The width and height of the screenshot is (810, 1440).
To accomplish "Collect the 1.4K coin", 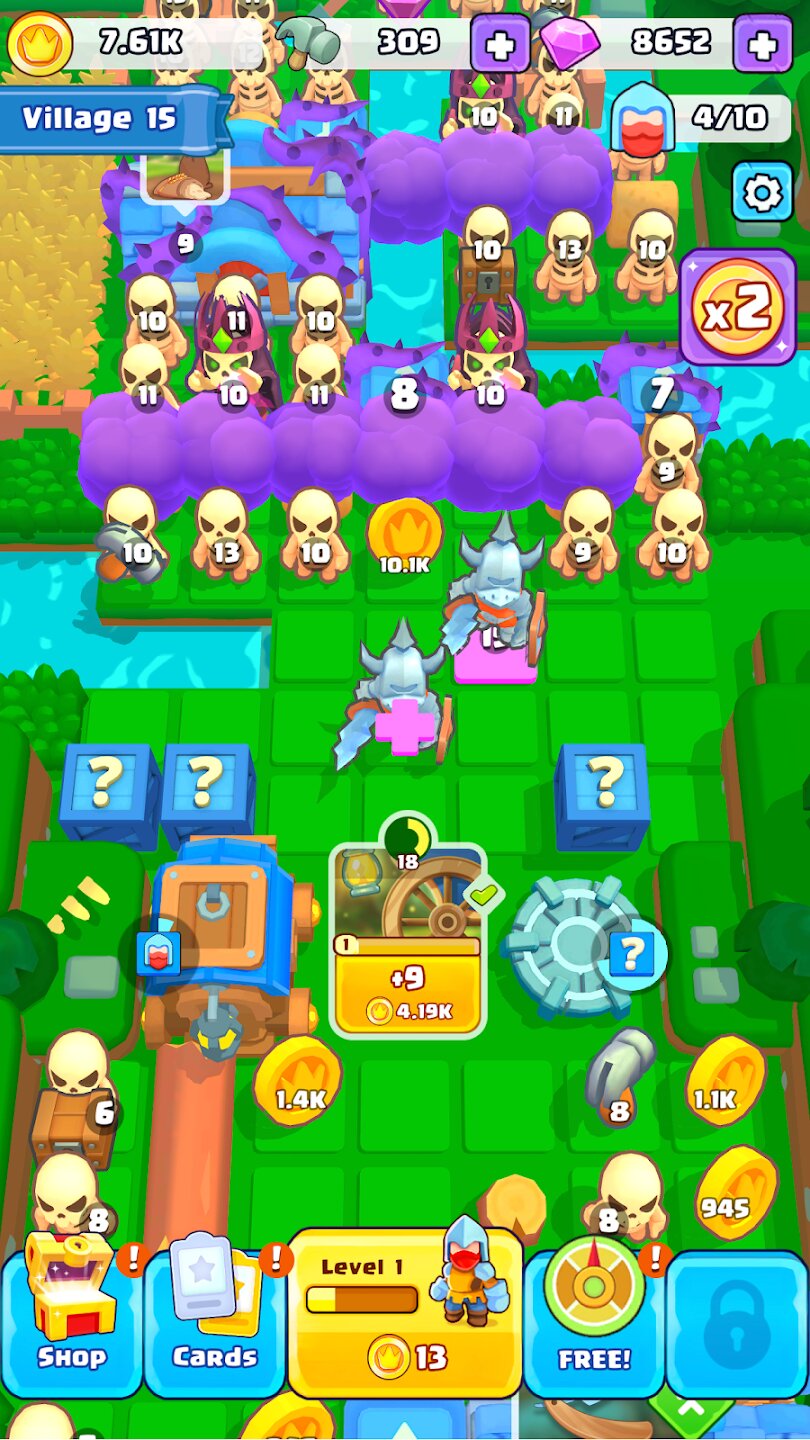I will click(300, 1082).
